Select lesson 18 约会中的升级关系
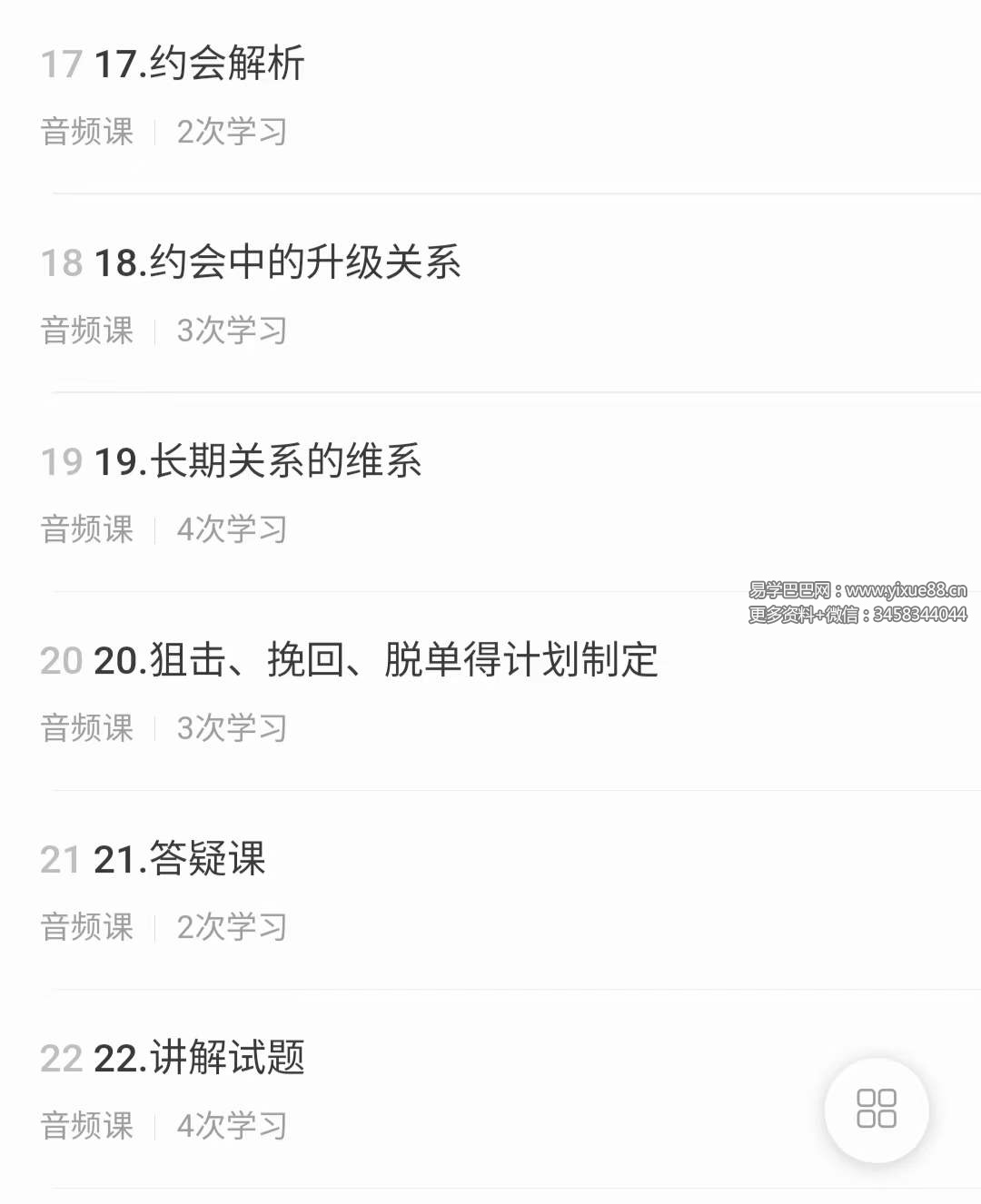Screen dimensions: 981x1204 pyautogui.click(x=280, y=262)
